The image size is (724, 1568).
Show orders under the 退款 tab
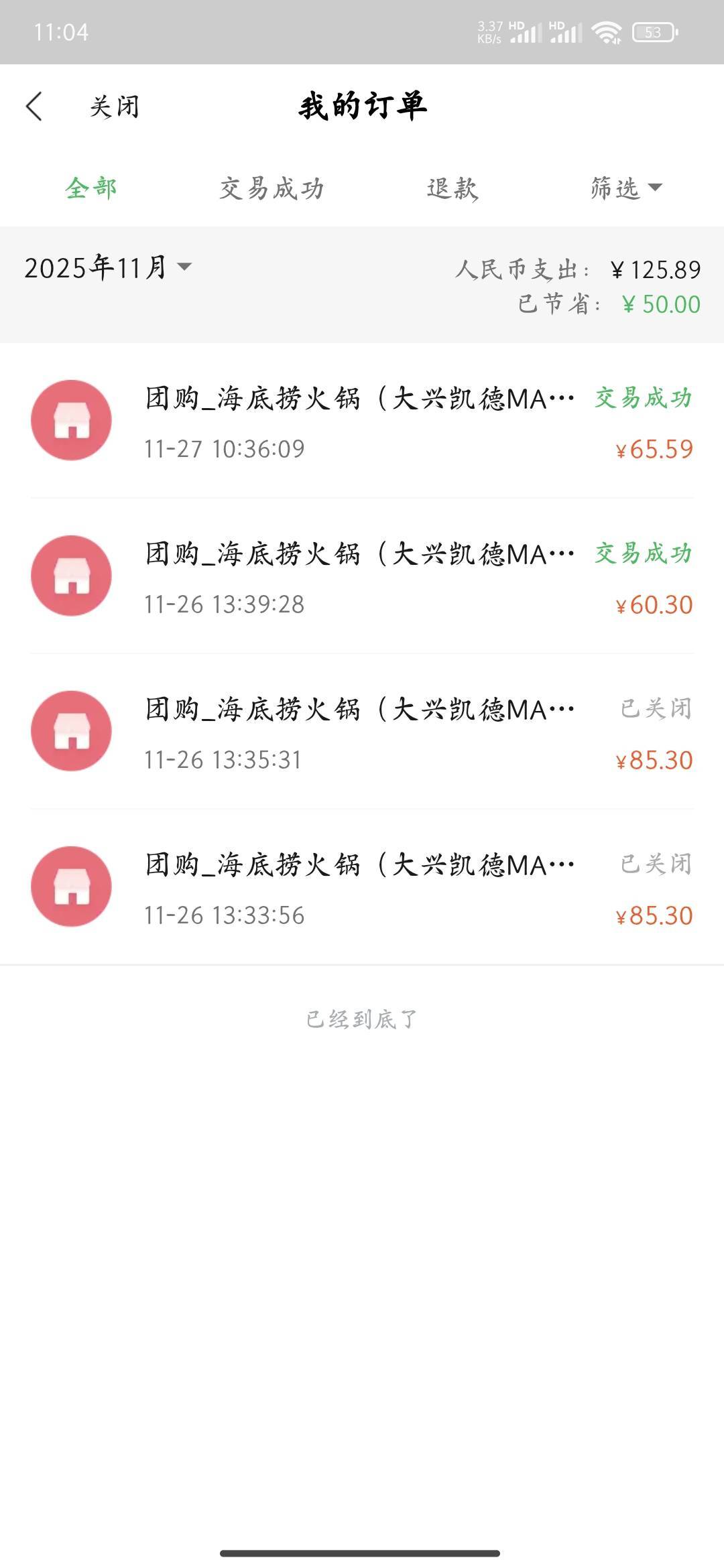pos(452,188)
